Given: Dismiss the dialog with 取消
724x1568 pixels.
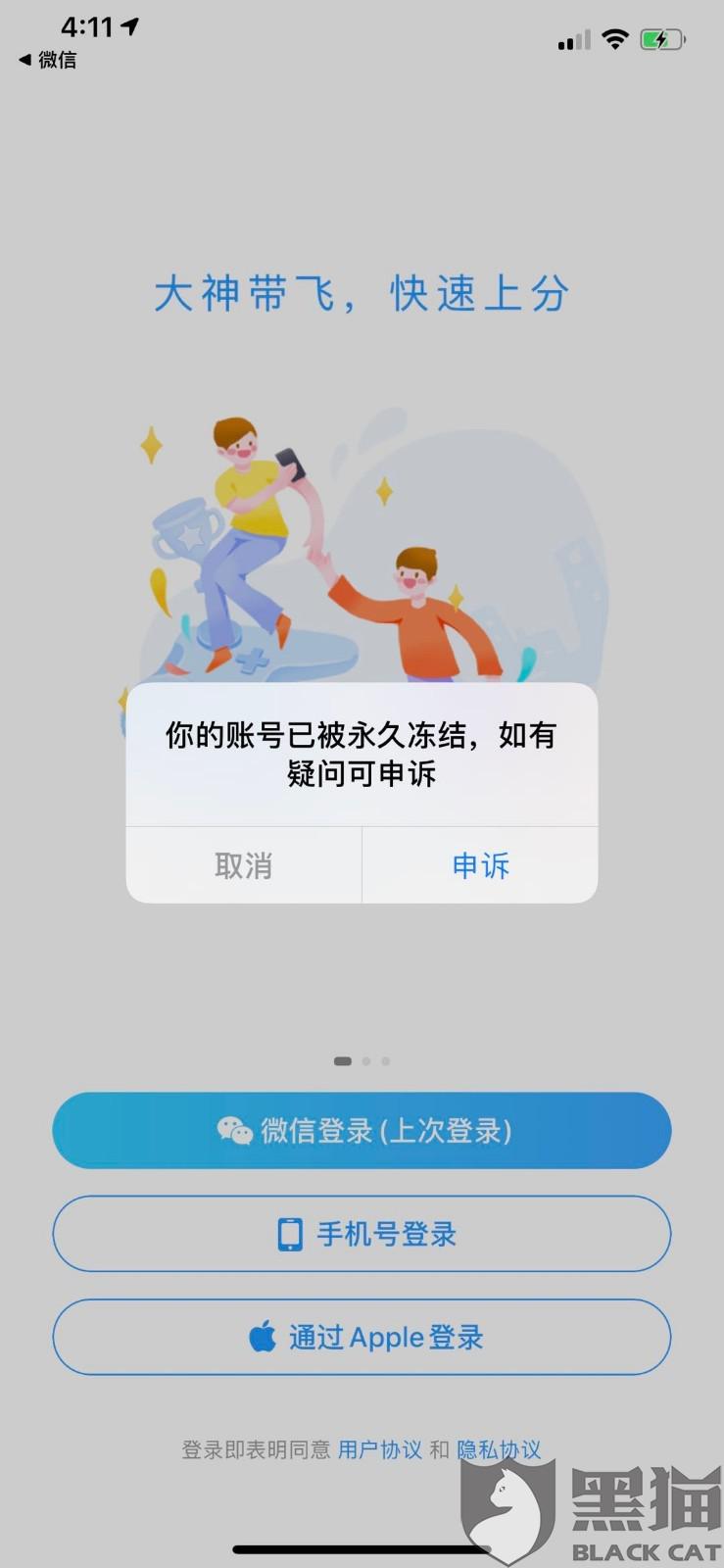Looking at the screenshot, I should pyautogui.click(x=243, y=865).
